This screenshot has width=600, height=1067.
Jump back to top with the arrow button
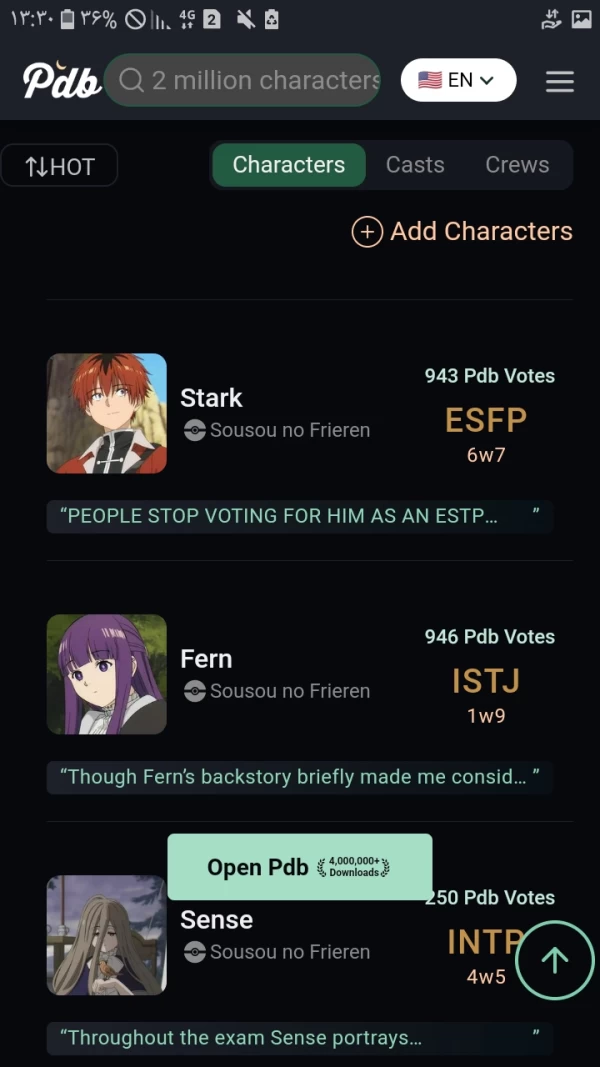tap(555, 960)
